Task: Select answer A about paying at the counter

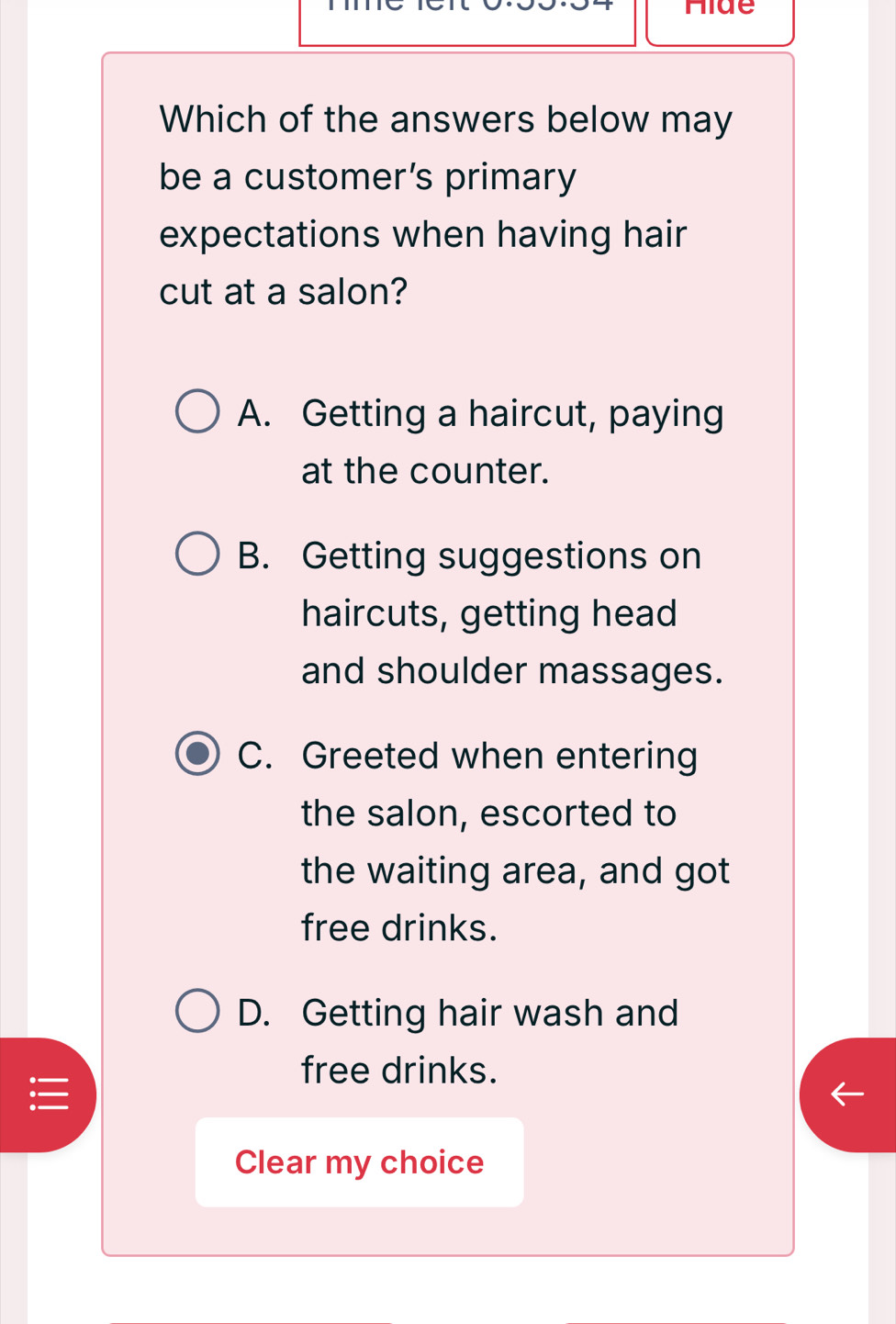Action: point(196,410)
